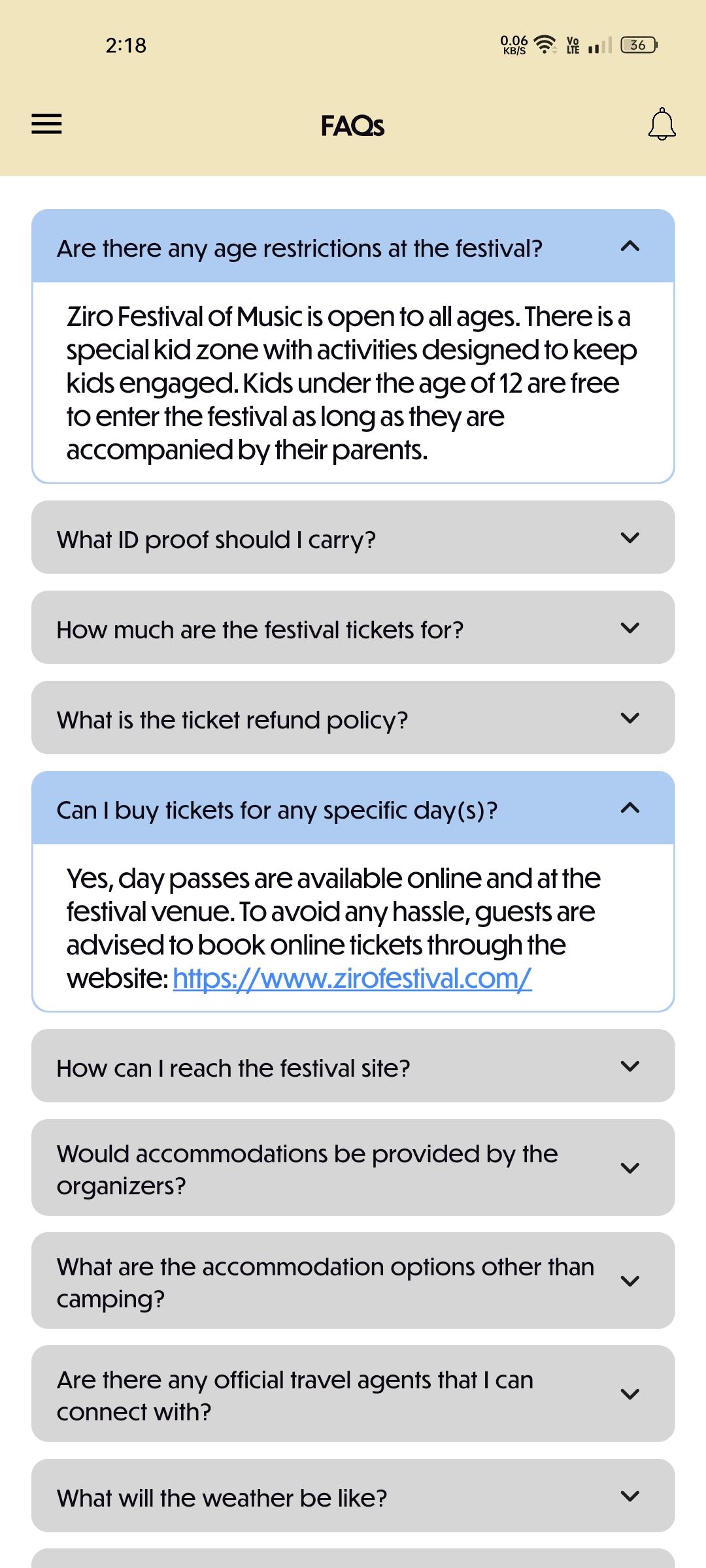Viewport: 706px width, 1568px height.
Task: Expand 'What is the ticket refund policy?'
Action: pos(353,718)
